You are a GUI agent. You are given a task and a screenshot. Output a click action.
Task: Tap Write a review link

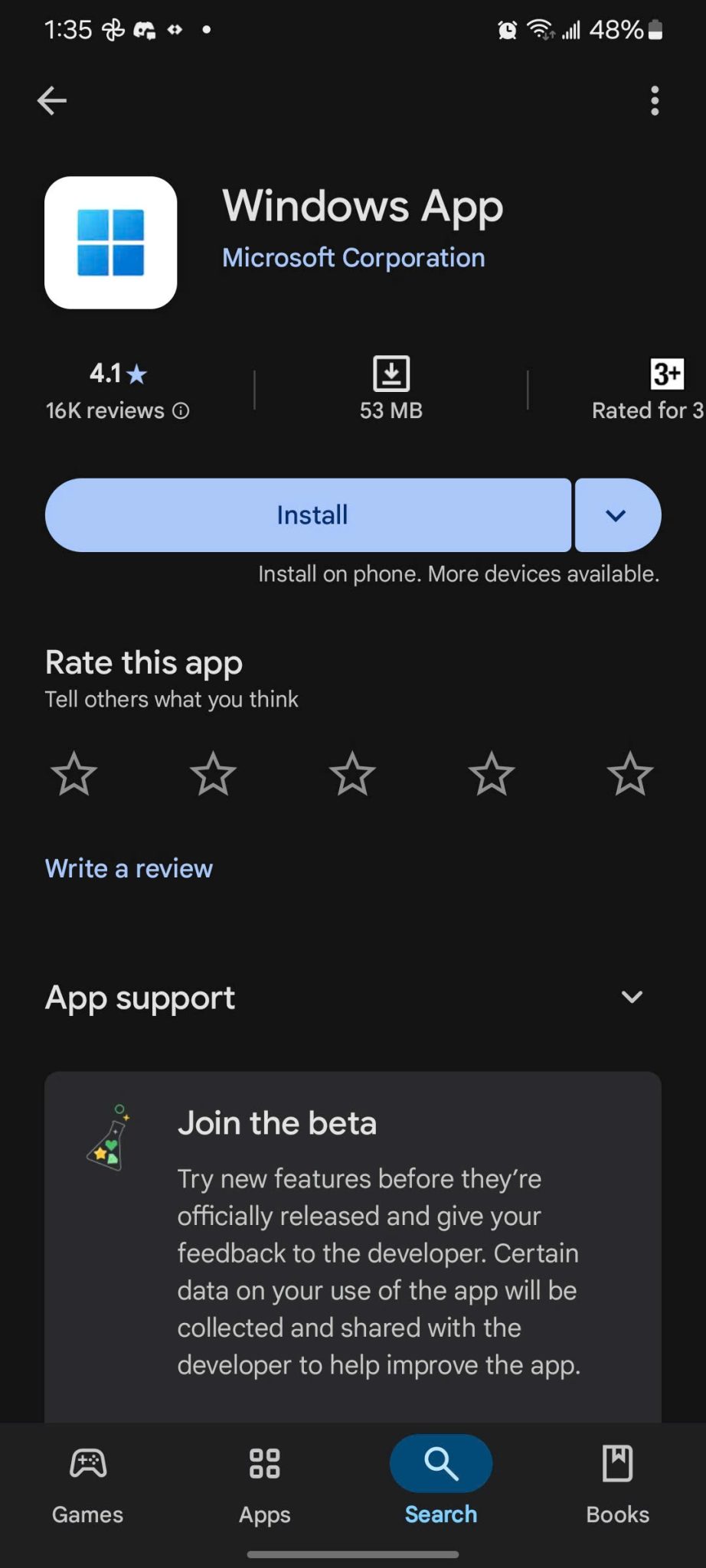(129, 868)
